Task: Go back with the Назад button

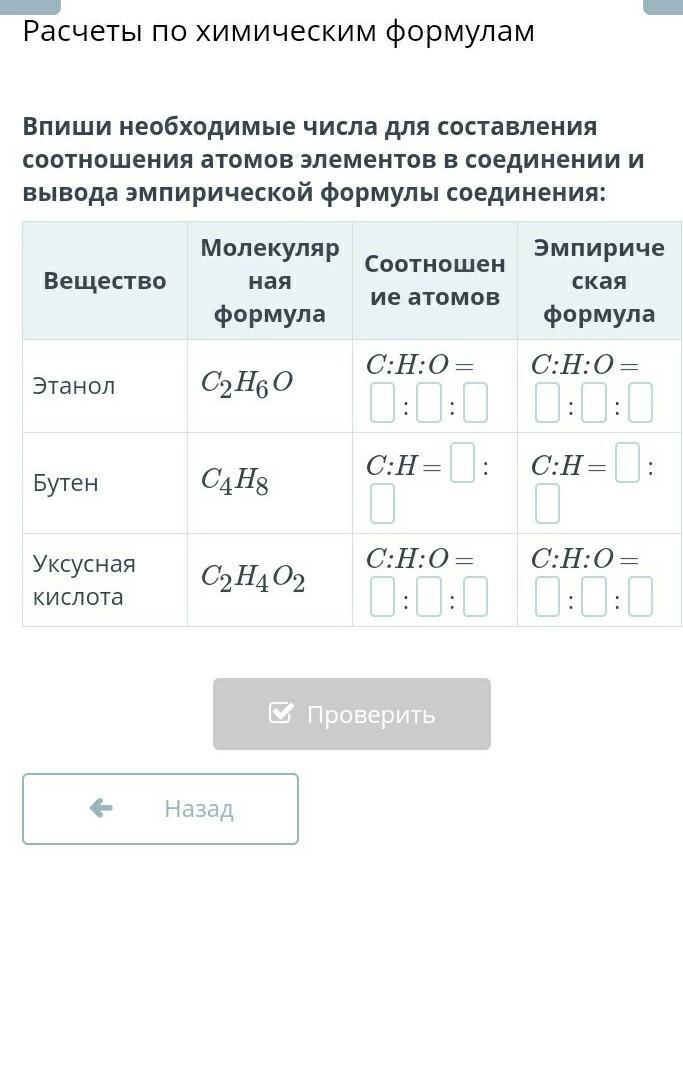Action: (160, 809)
